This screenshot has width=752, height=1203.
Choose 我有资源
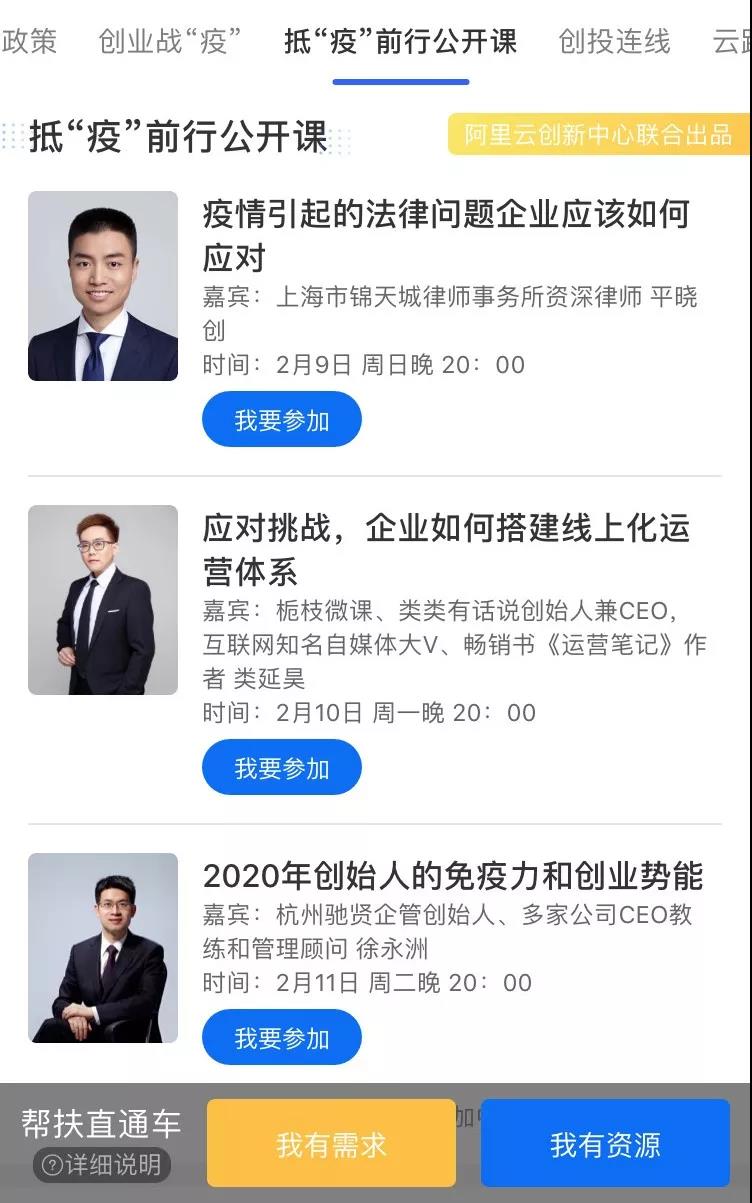pyautogui.click(x=605, y=1144)
